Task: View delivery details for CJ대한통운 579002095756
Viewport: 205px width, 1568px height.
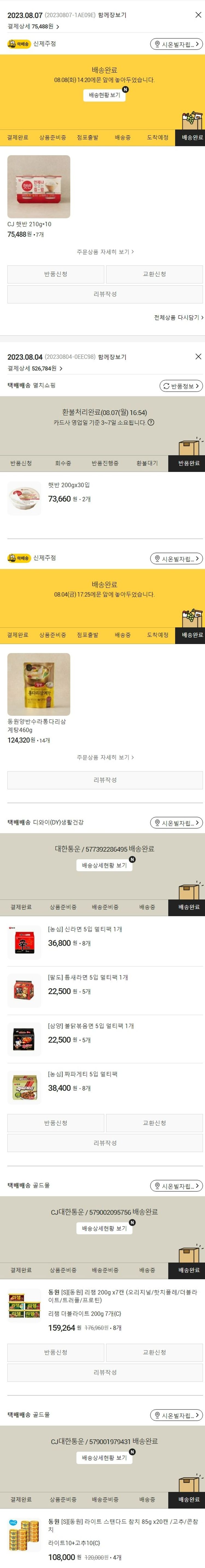Action: tap(104, 1228)
